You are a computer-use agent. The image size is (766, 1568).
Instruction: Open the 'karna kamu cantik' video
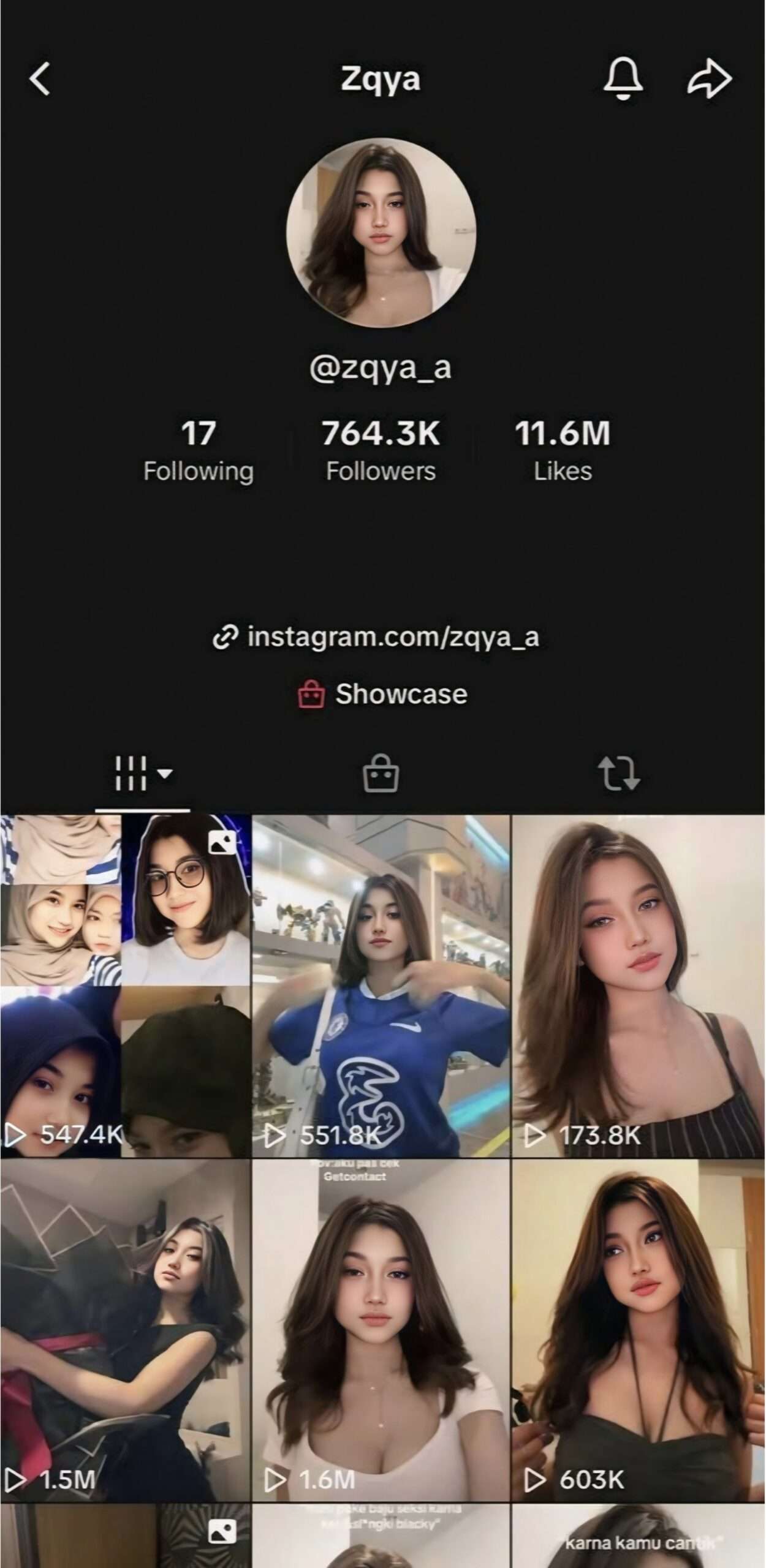pos(638,1537)
